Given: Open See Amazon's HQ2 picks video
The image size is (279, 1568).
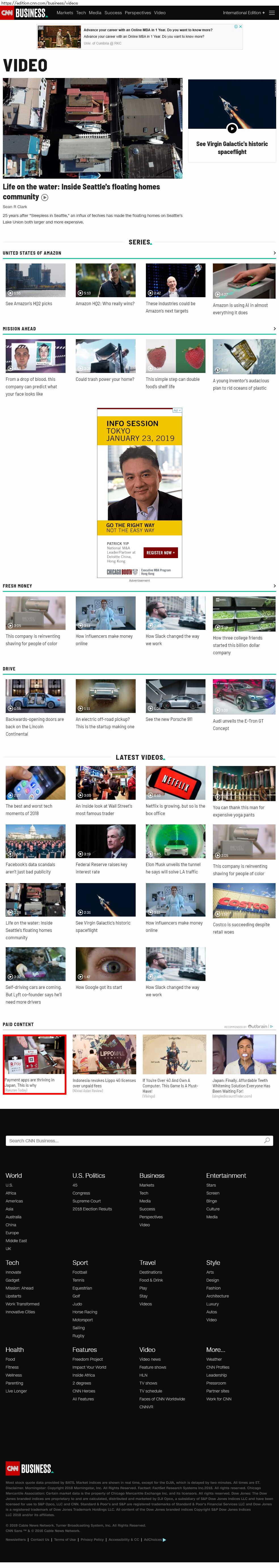Looking at the screenshot, I should (35, 280).
